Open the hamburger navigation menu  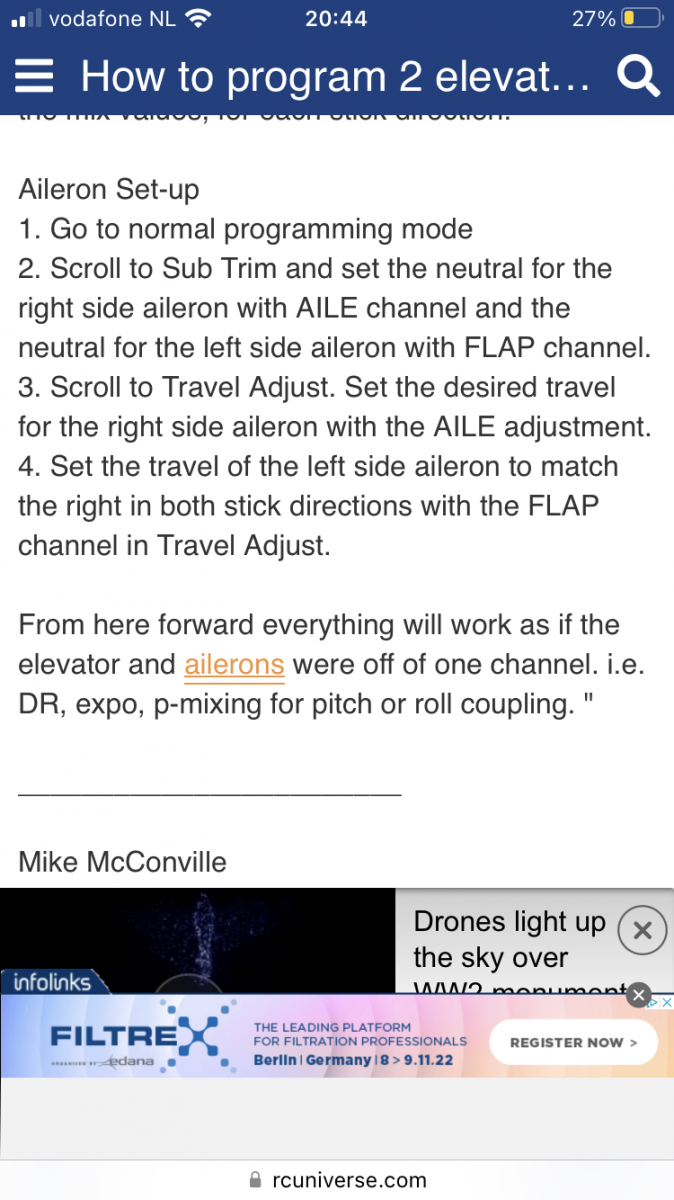(33, 76)
